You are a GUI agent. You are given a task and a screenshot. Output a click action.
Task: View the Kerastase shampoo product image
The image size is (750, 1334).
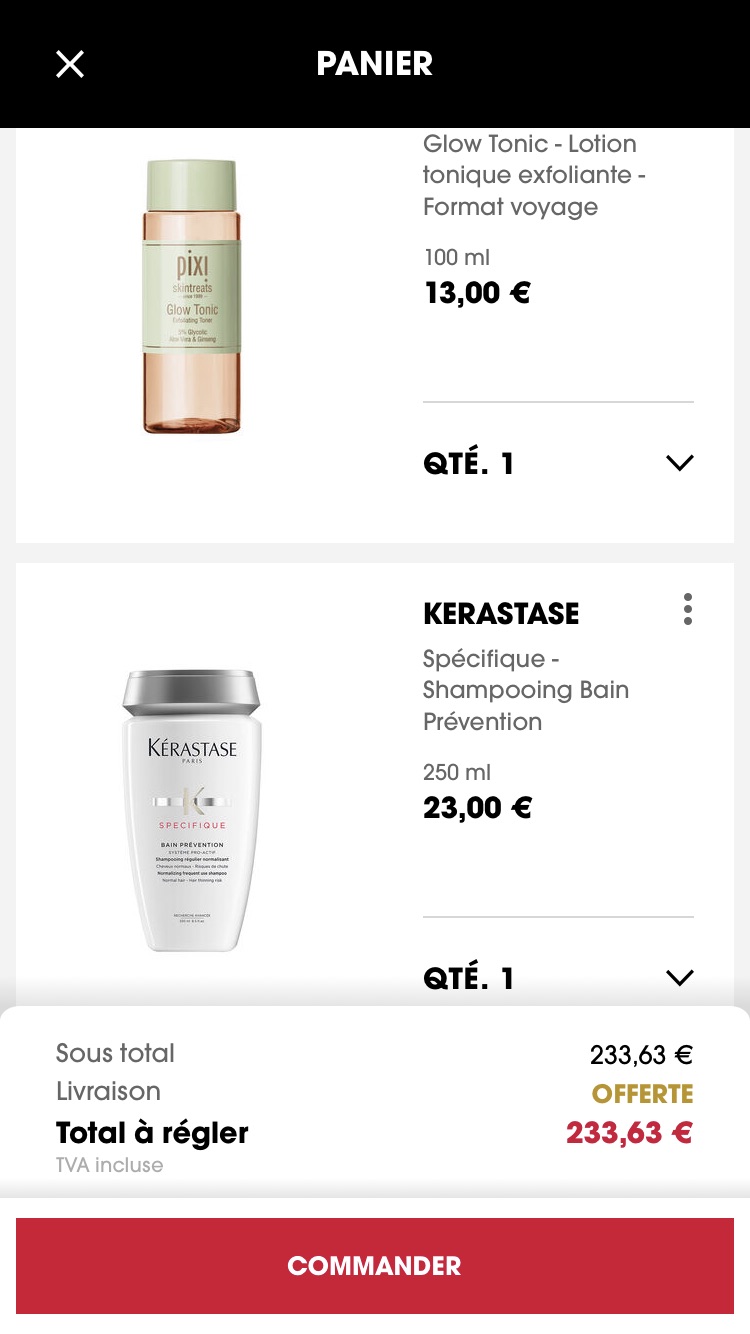point(192,810)
